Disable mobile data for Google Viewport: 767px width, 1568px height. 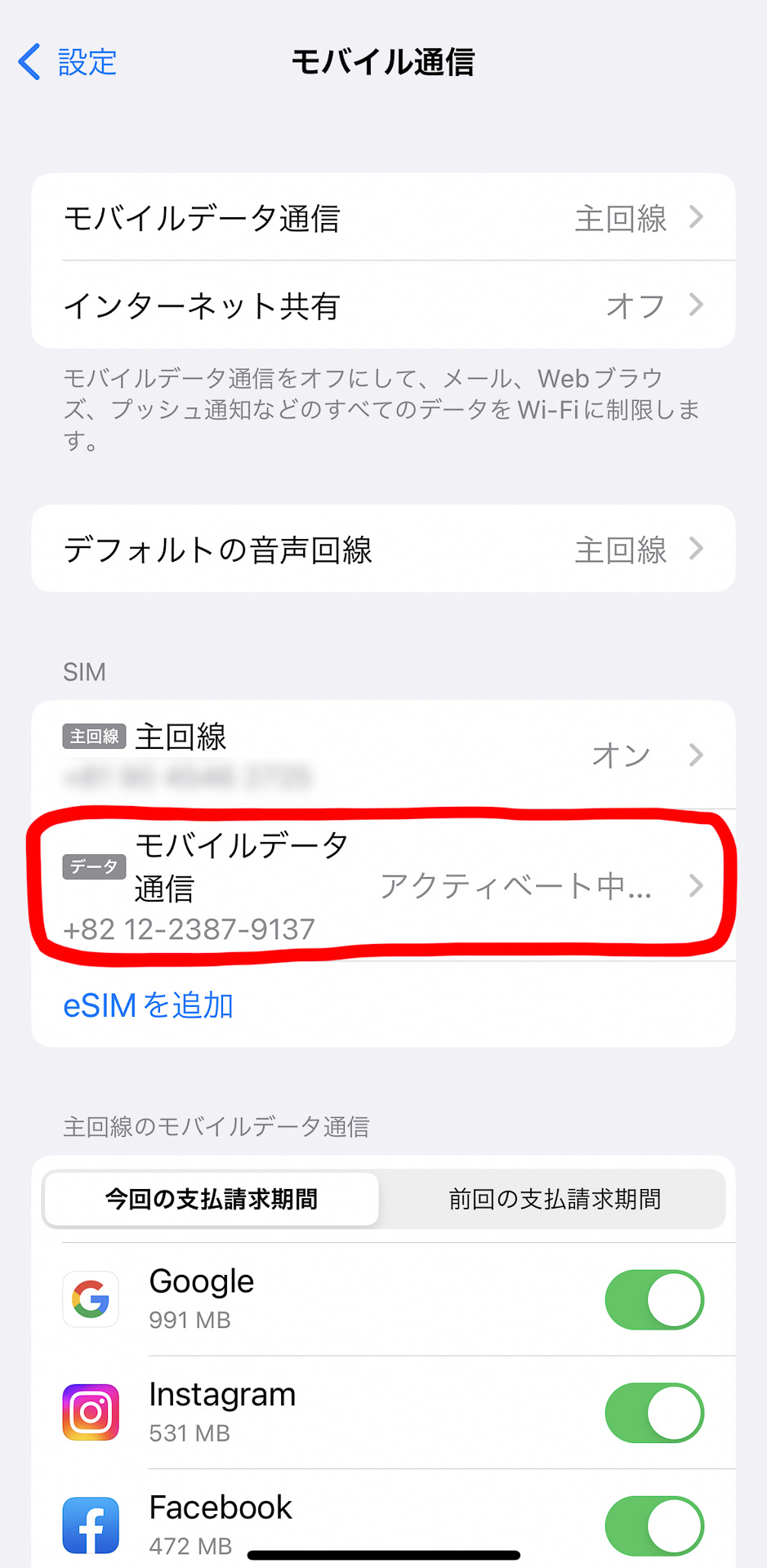pos(653,1299)
